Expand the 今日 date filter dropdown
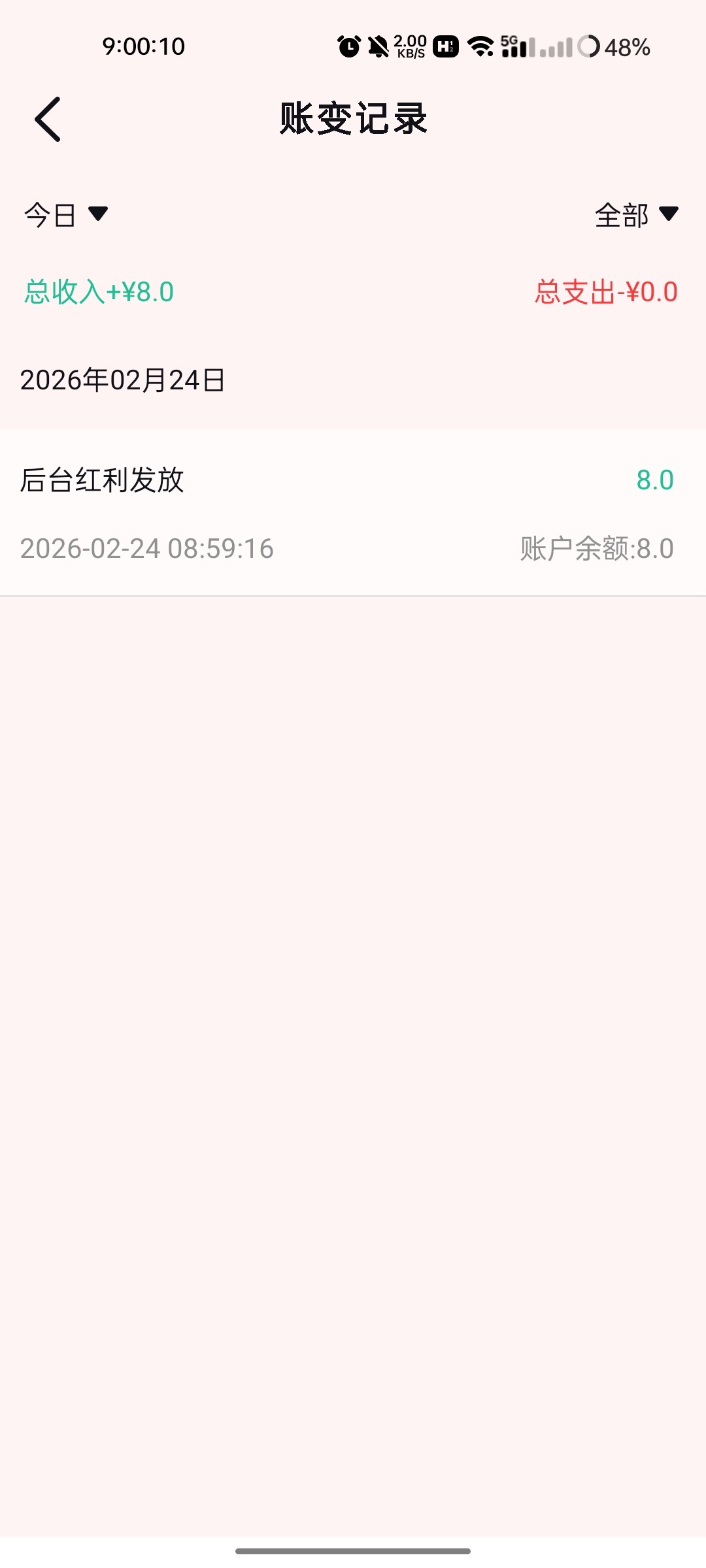 [65, 214]
